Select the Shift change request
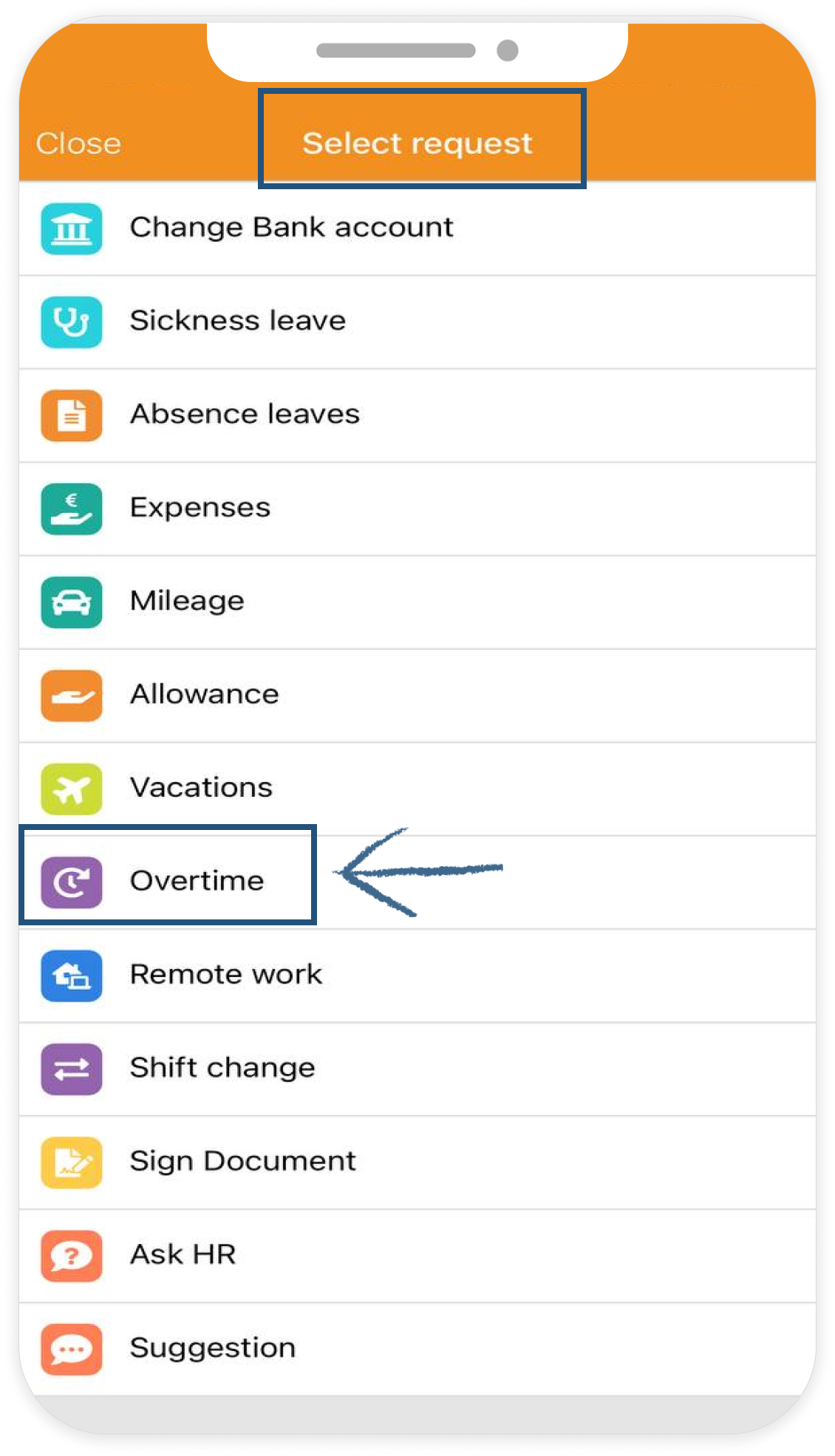835x1456 pixels. coord(222,1068)
